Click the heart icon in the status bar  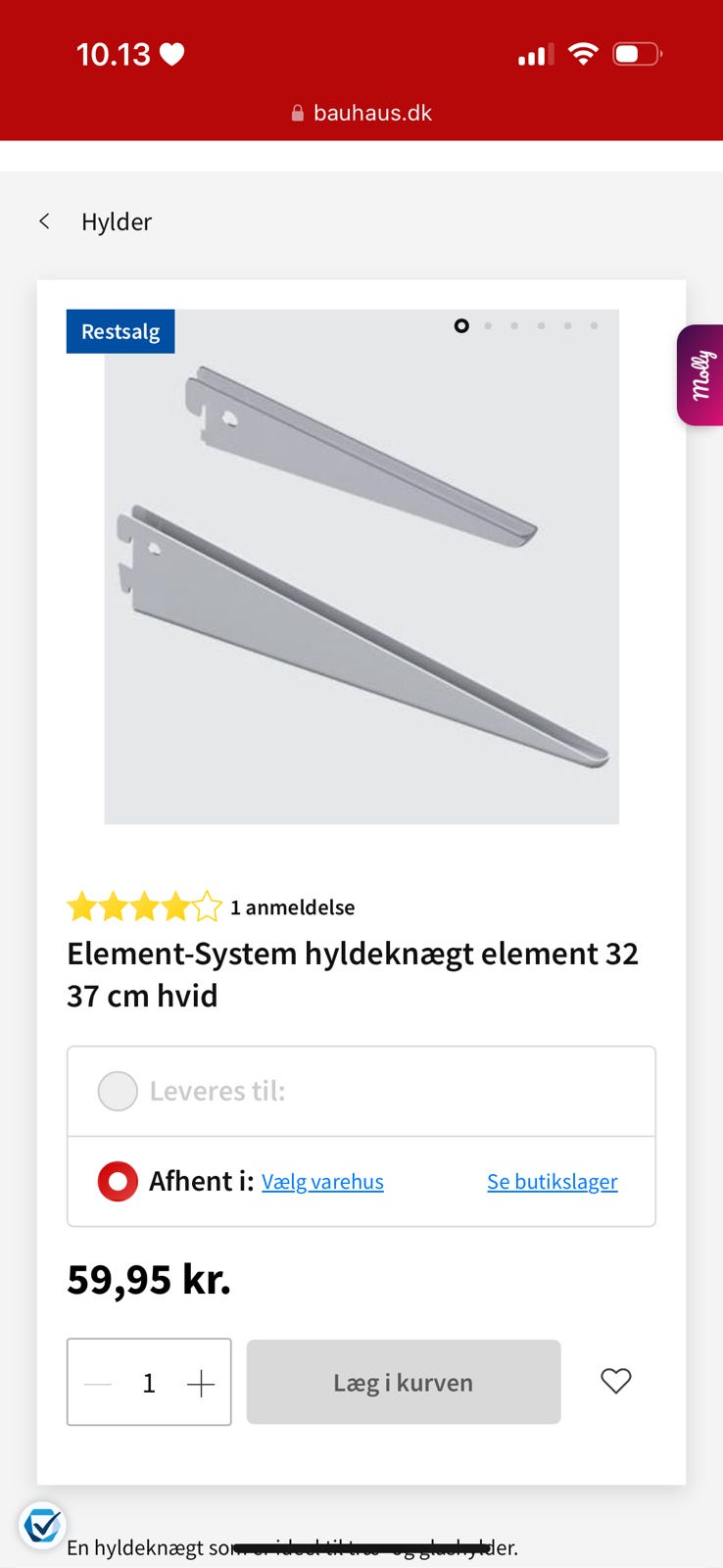tap(172, 54)
